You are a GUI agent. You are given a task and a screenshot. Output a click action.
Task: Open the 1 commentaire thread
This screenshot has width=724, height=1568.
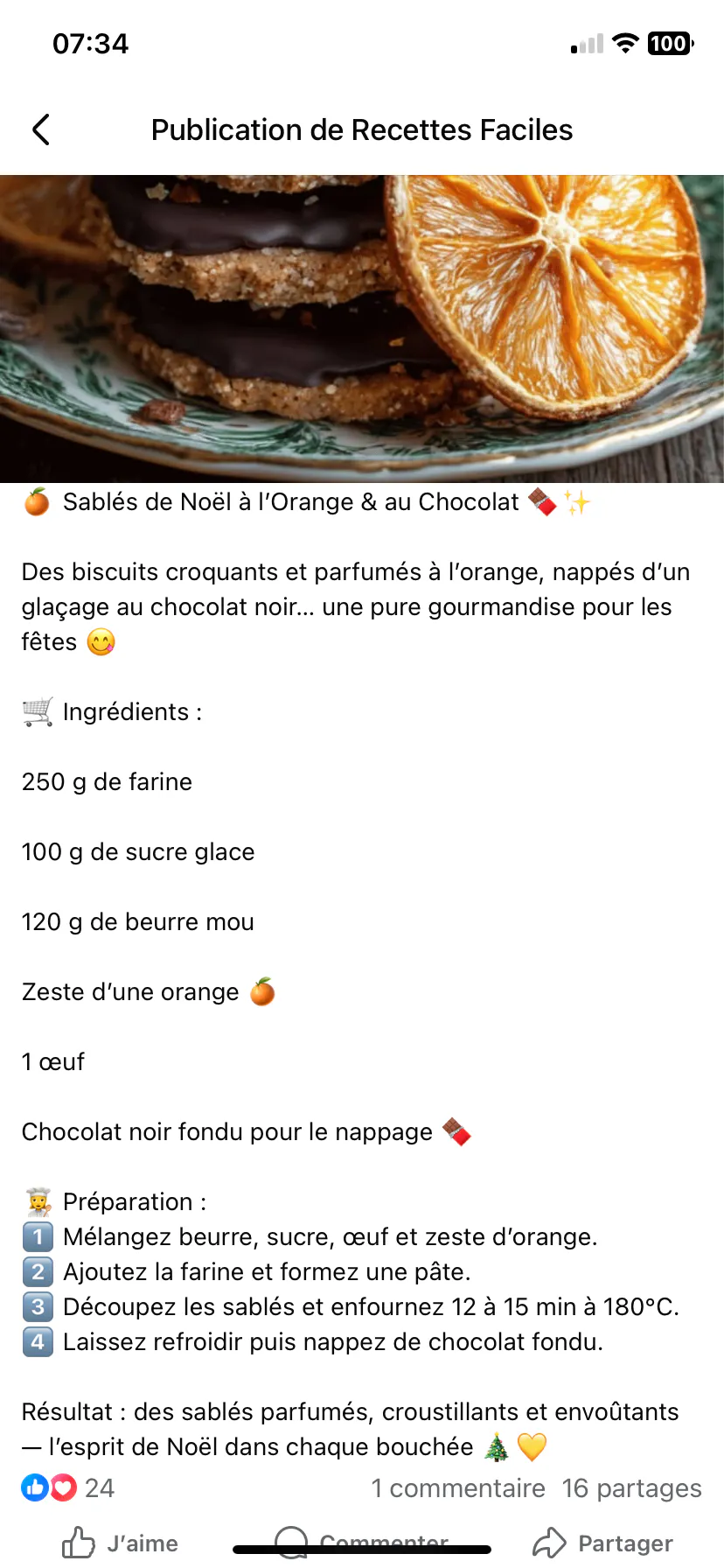[457, 1487]
